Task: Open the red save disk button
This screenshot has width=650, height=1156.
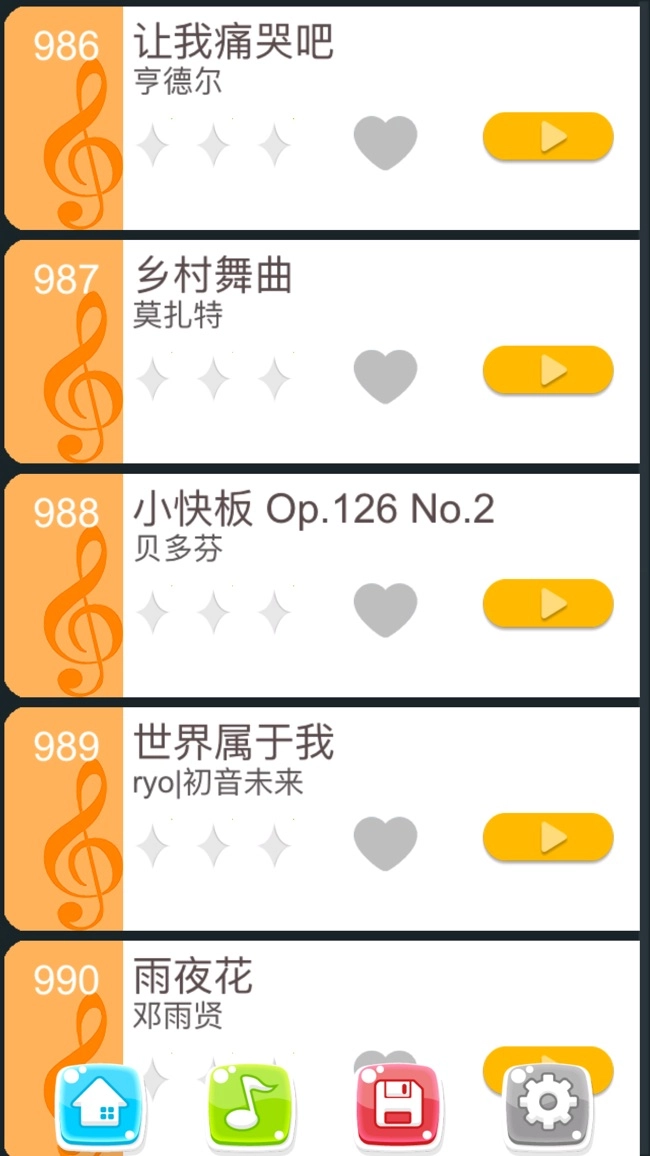Action: pyautogui.click(x=398, y=1106)
